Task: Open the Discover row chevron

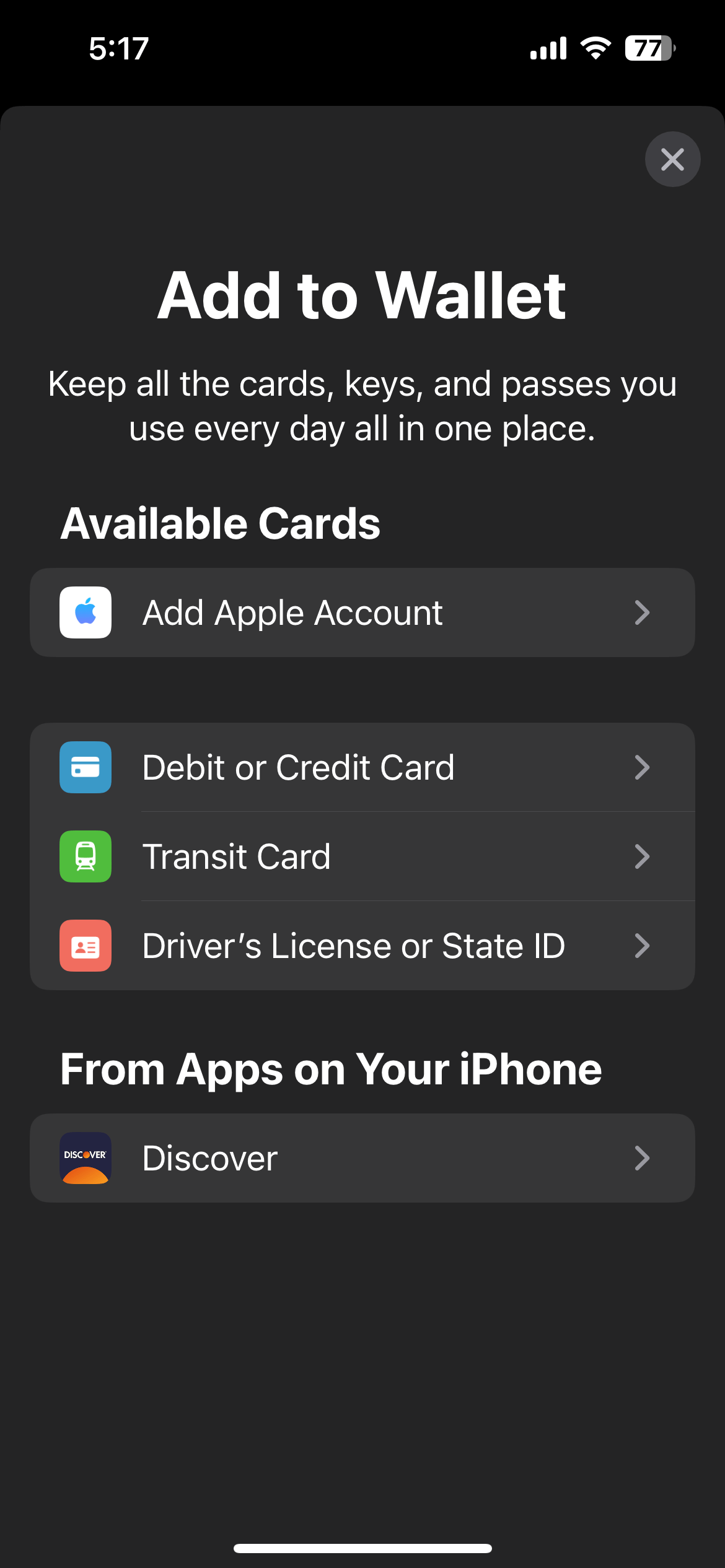Action: [x=643, y=1158]
